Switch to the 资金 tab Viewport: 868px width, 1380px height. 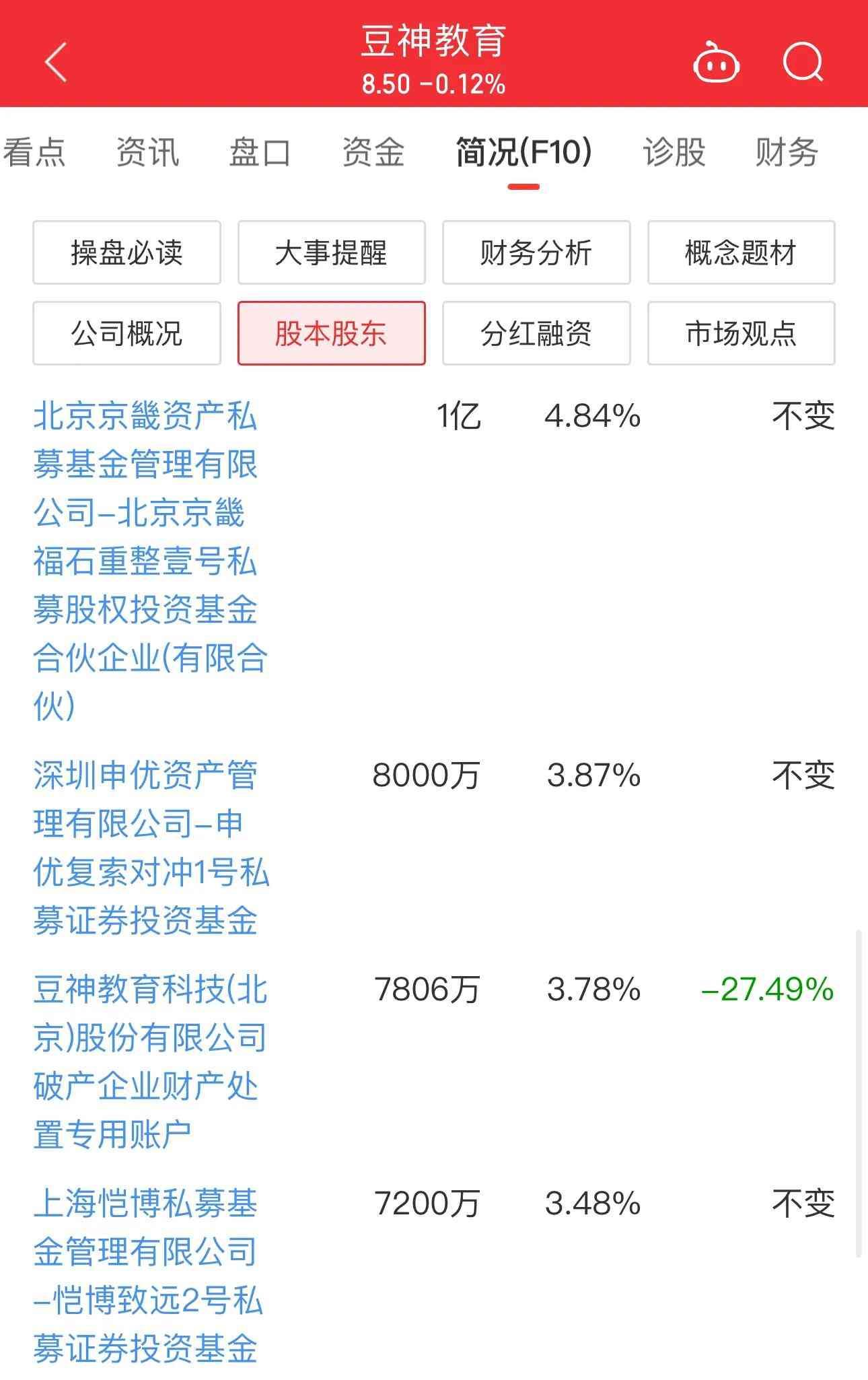(x=373, y=152)
